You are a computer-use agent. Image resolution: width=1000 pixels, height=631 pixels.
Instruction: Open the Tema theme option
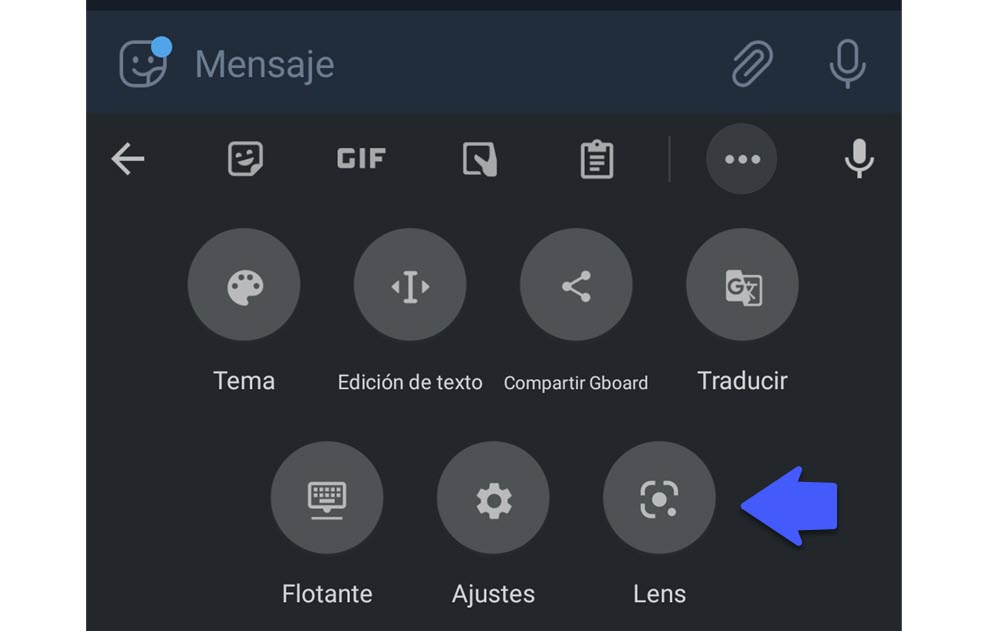244,285
